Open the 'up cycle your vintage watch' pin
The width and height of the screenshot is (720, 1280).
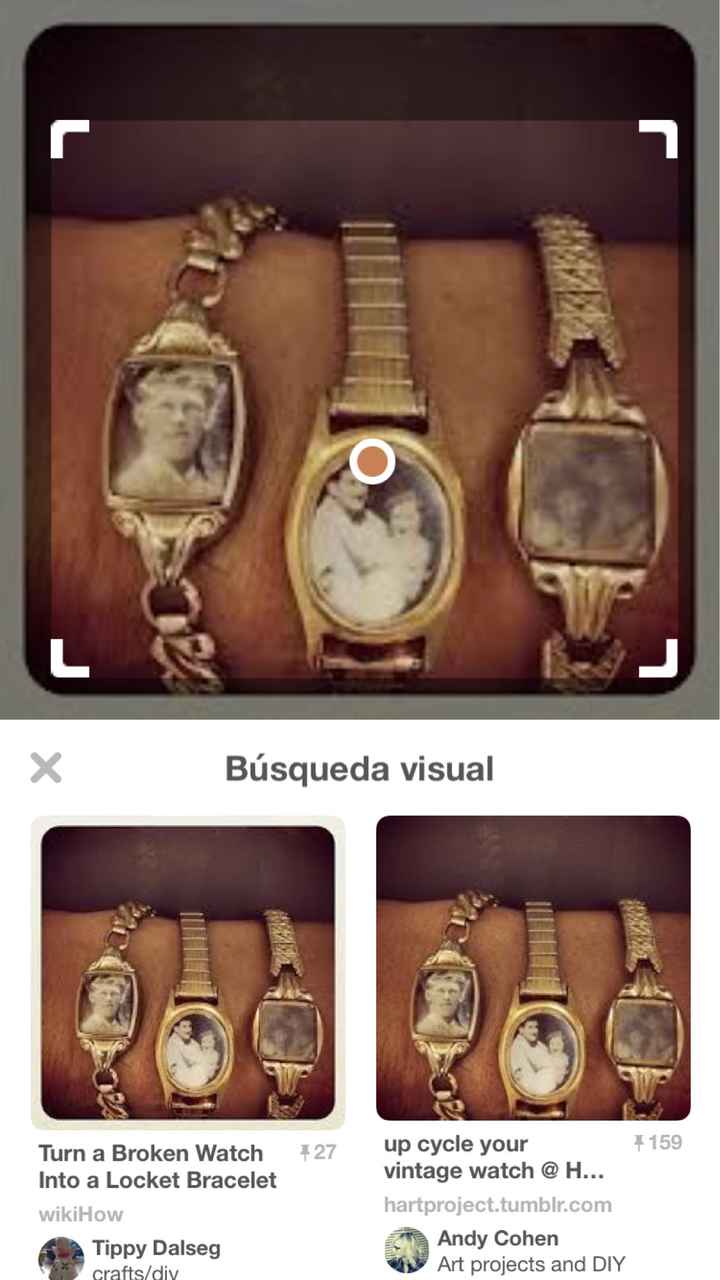coord(533,967)
